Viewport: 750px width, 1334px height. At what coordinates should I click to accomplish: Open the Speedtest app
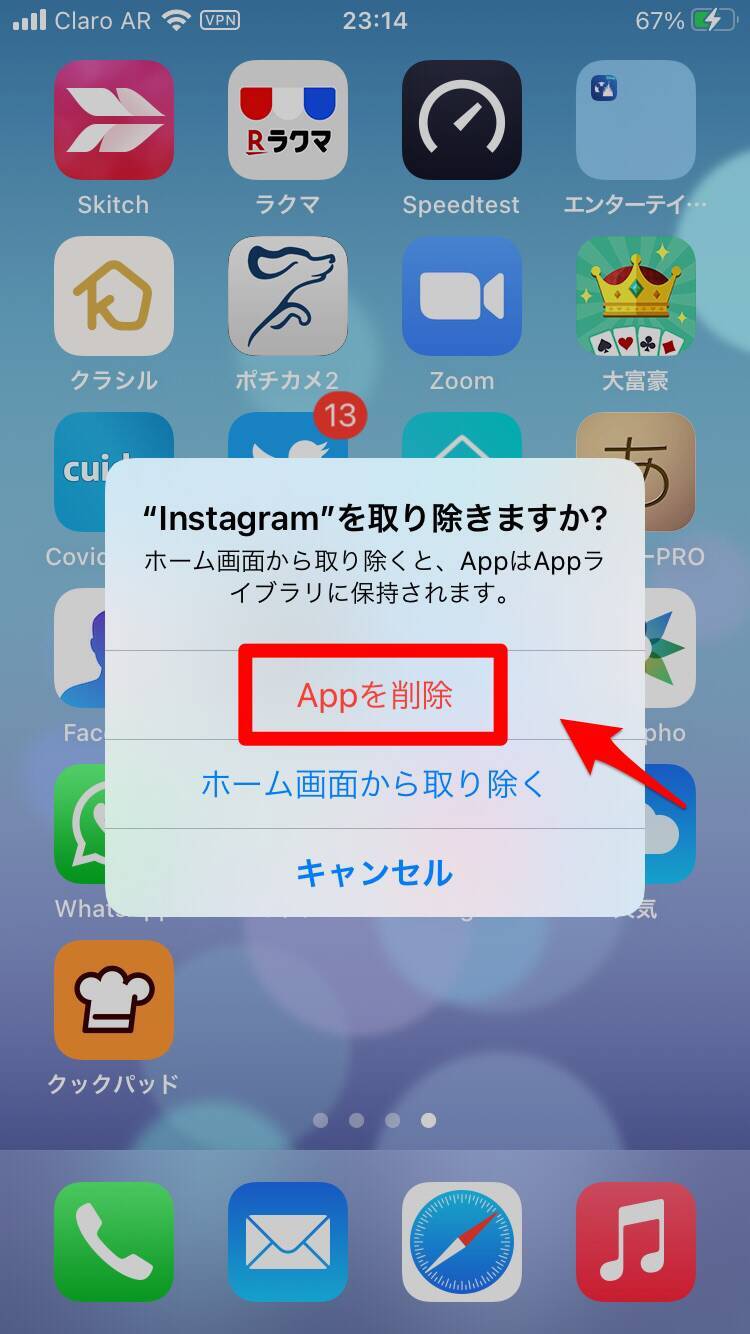coord(461,121)
